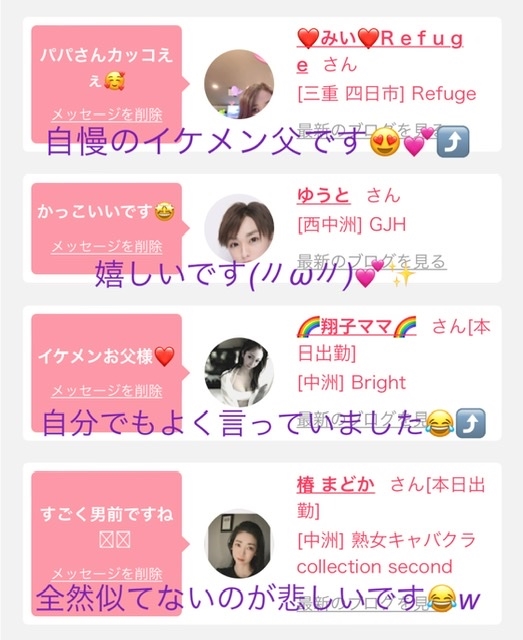This screenshot has width=523, height=640.
Task: Open みい Refuge's profile name link
Action: [380, 52]
